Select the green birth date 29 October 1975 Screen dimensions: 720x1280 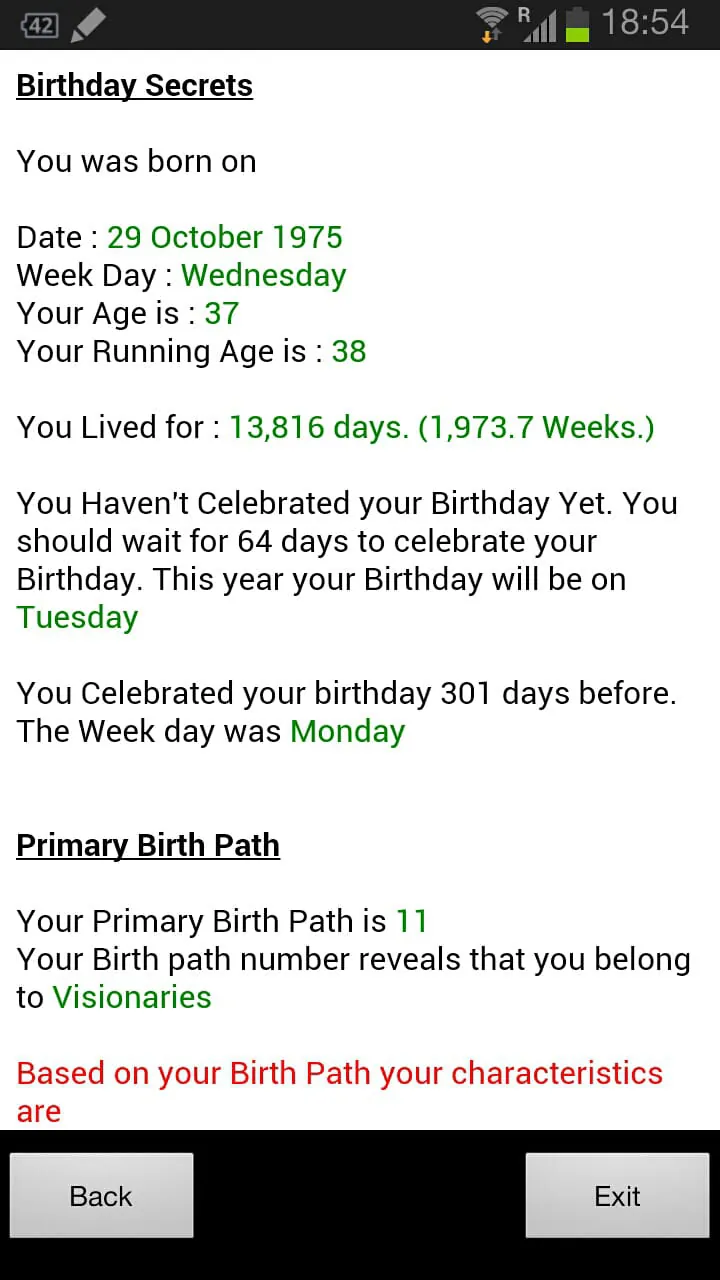pyautogui.click(x=224, y=237)
